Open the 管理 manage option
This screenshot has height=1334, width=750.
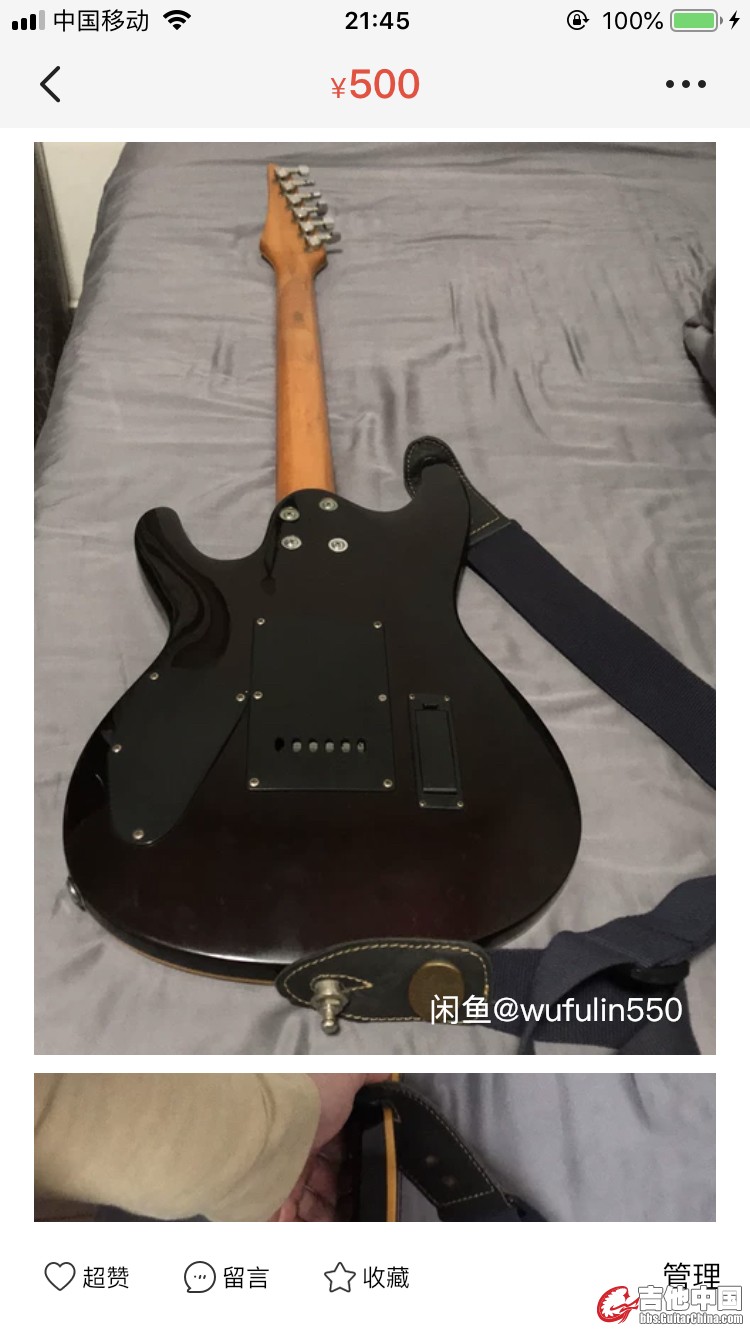(691, 1276)
